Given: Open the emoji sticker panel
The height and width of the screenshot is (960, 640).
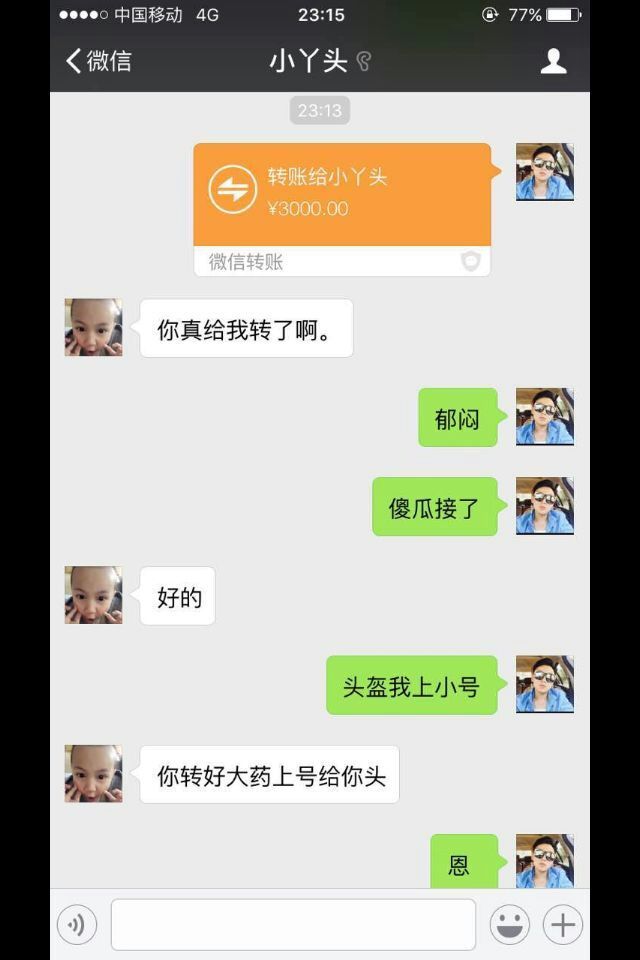Looking at the screenshot, I should 509,925.
